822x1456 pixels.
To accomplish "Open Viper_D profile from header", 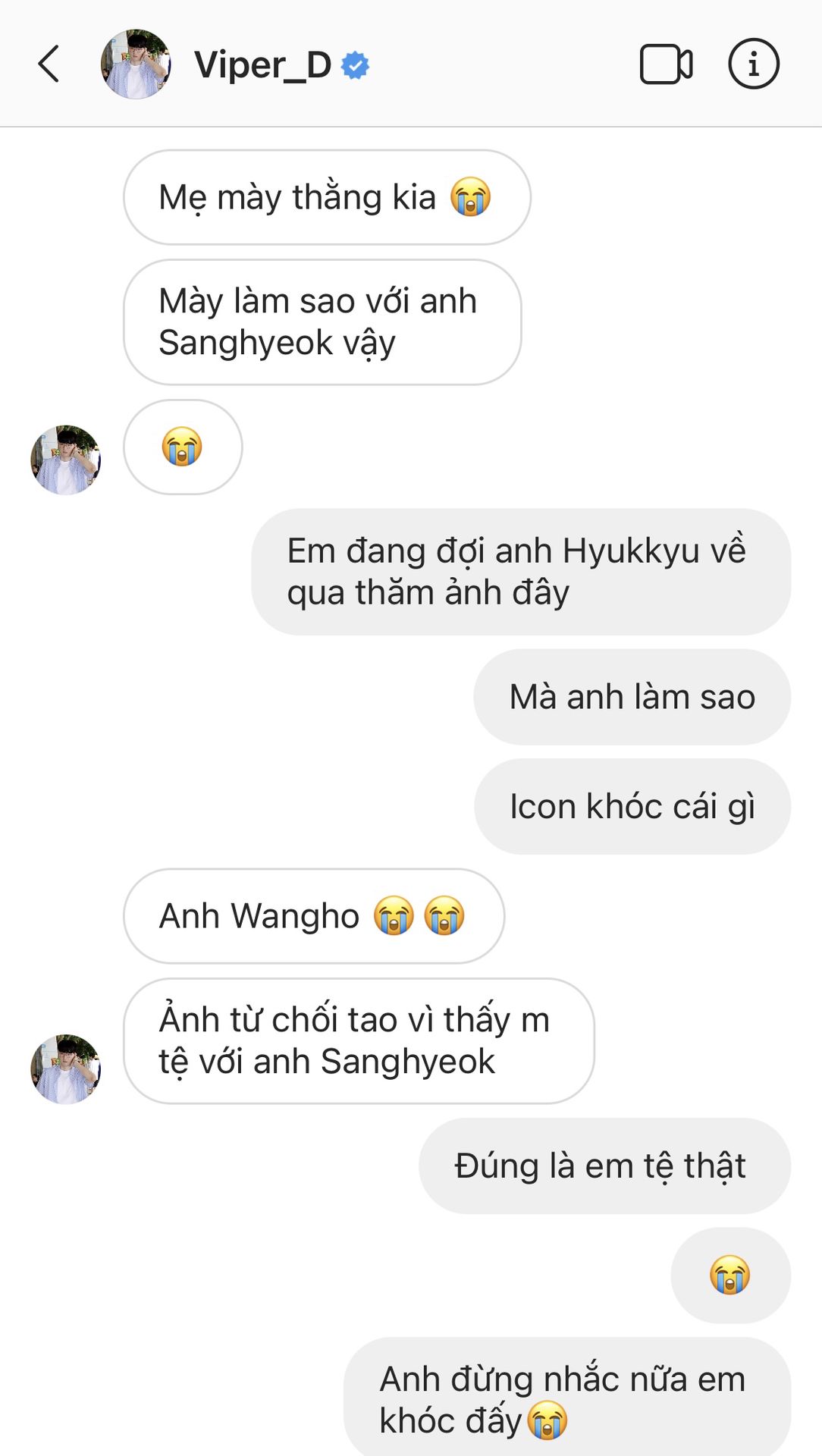I will (x=262, y=65).
